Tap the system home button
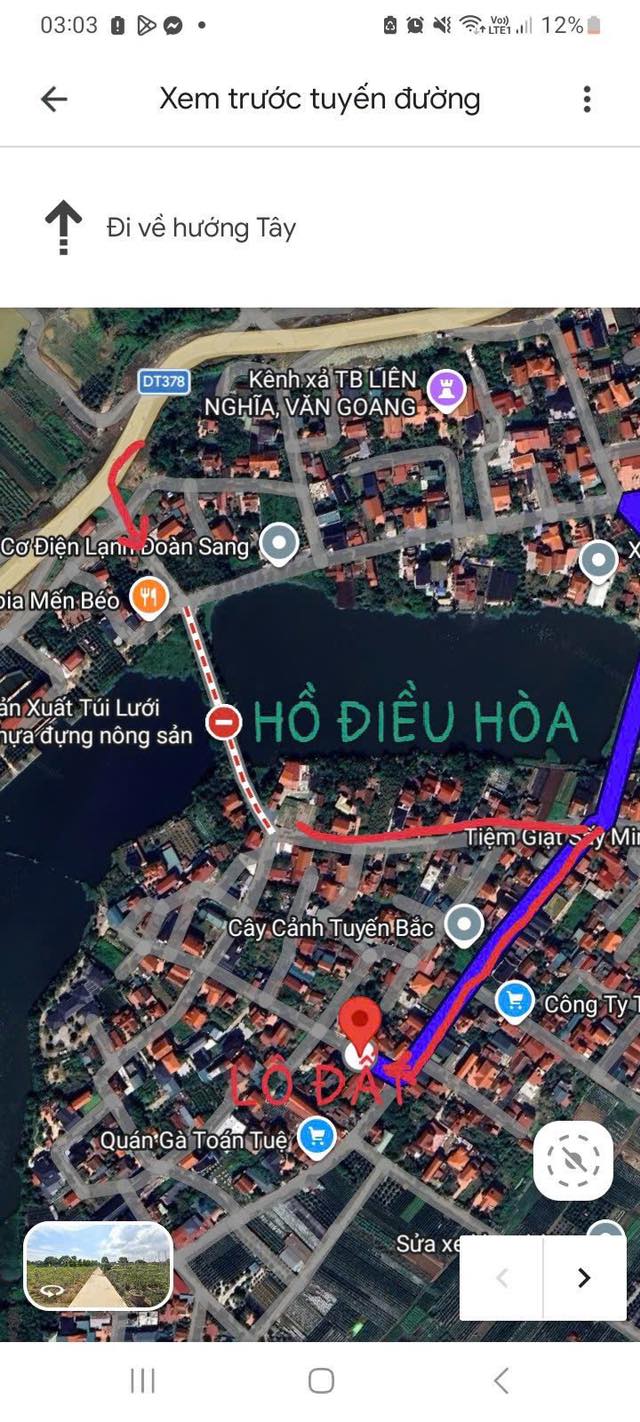Screen dimensions: 640x1422 [321, 1381]
